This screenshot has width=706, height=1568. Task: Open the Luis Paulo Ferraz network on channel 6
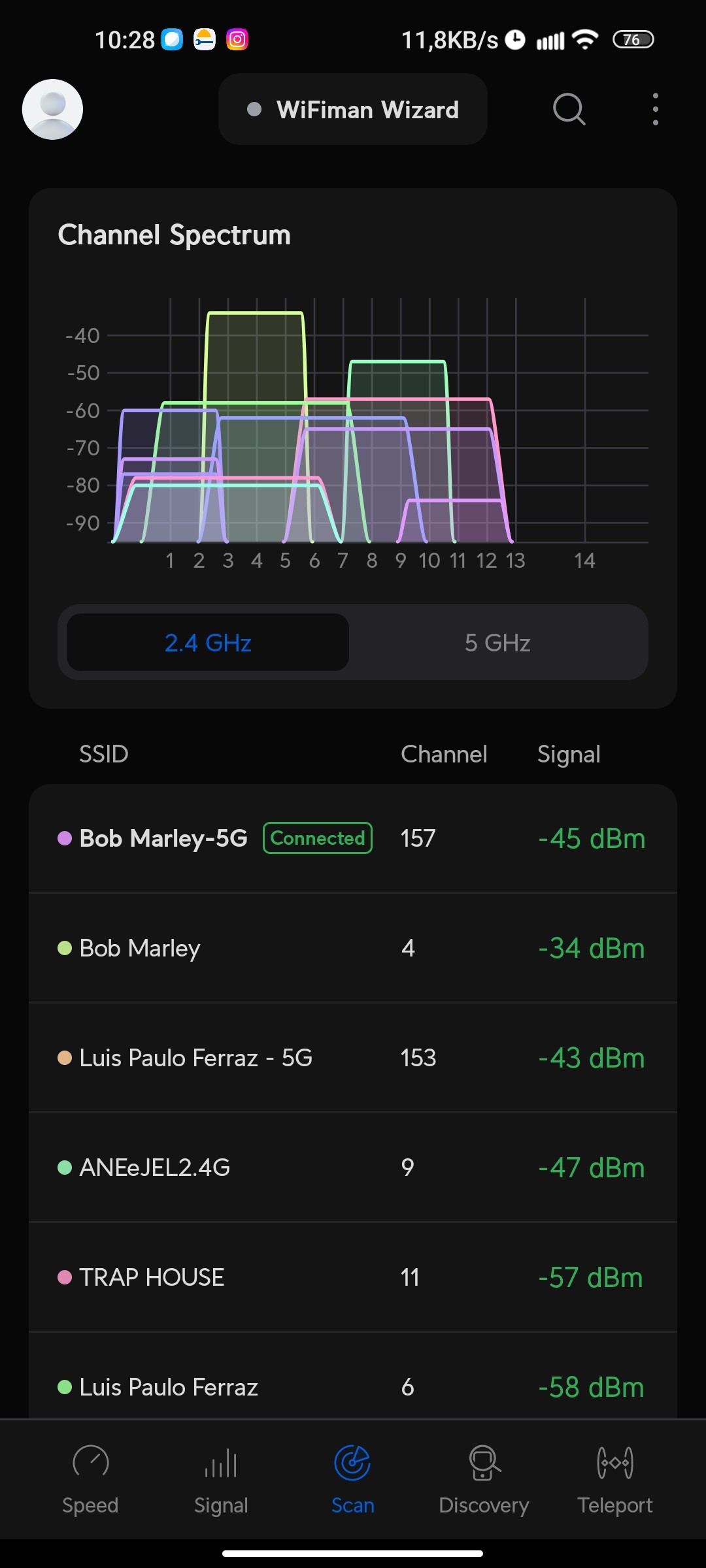[x=353, y=1385]
